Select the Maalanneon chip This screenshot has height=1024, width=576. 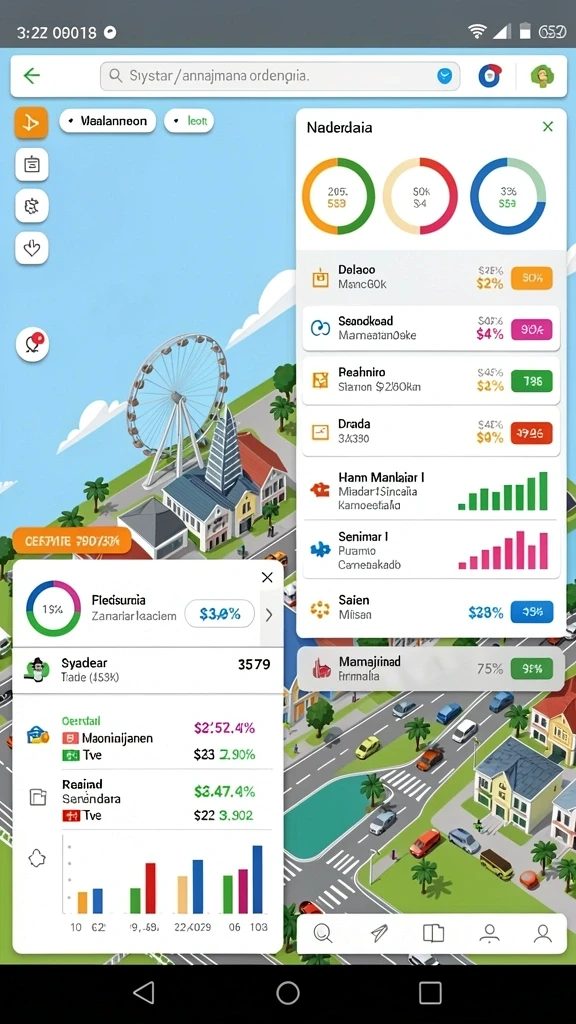(x=108, y=121)
